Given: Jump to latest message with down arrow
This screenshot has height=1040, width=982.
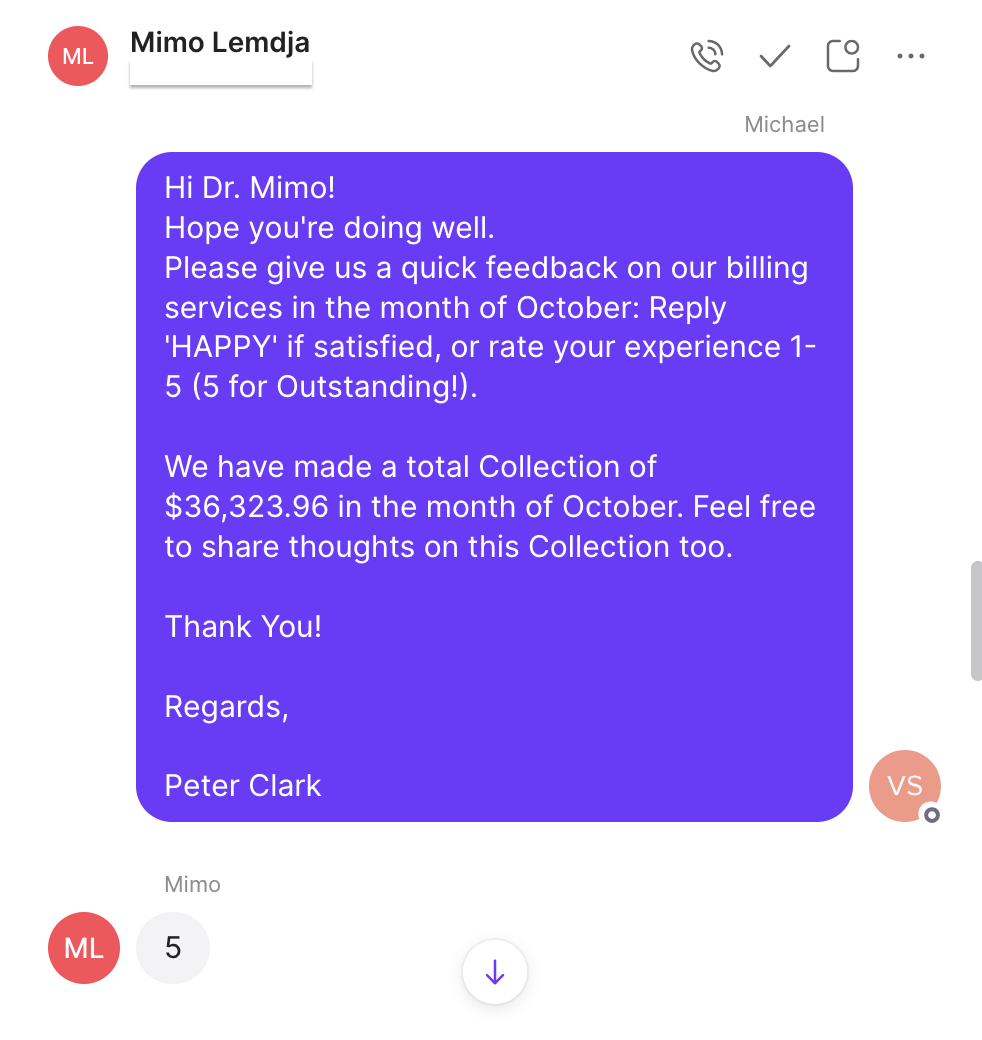Looking at the screenshot, I should click(x=494, y=972).
